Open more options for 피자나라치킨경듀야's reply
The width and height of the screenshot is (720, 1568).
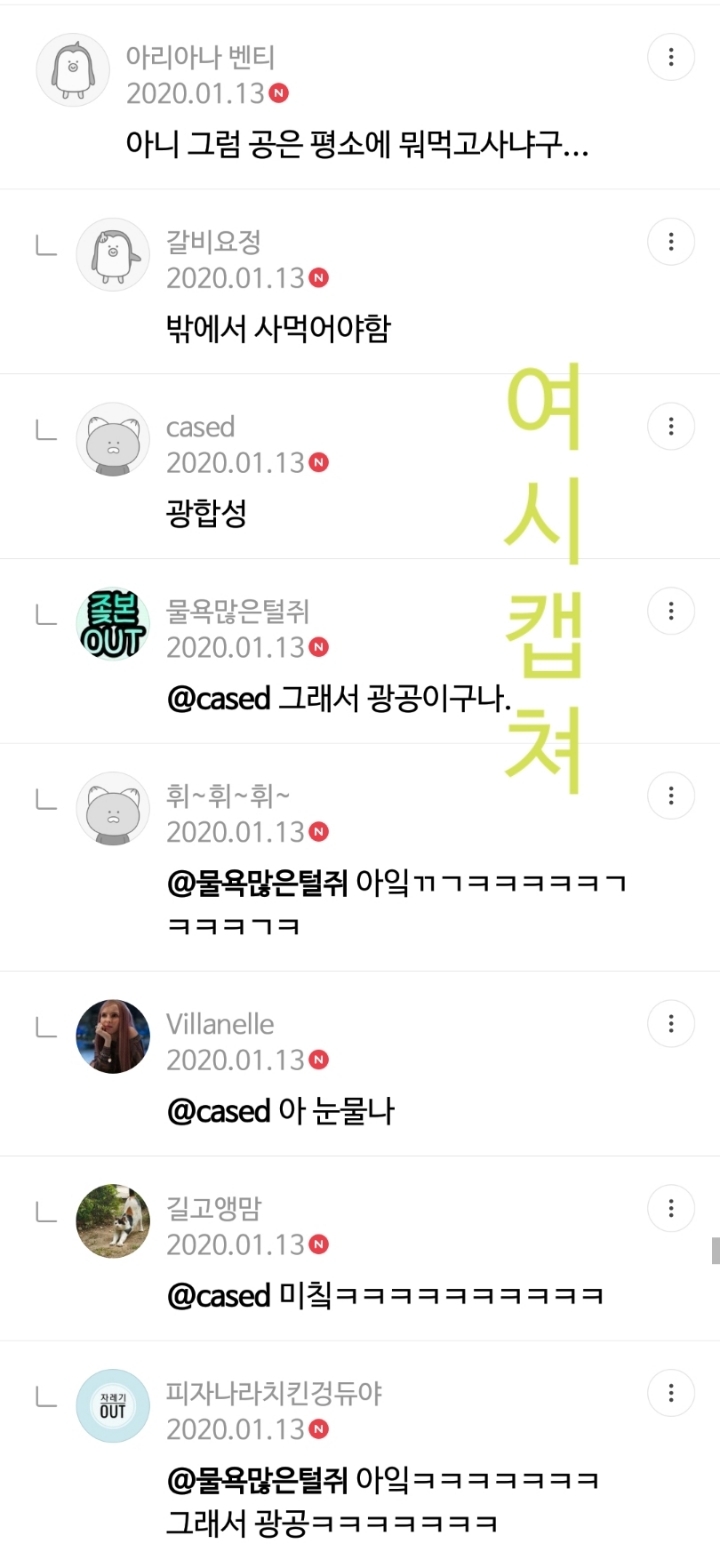(671, 1393)
